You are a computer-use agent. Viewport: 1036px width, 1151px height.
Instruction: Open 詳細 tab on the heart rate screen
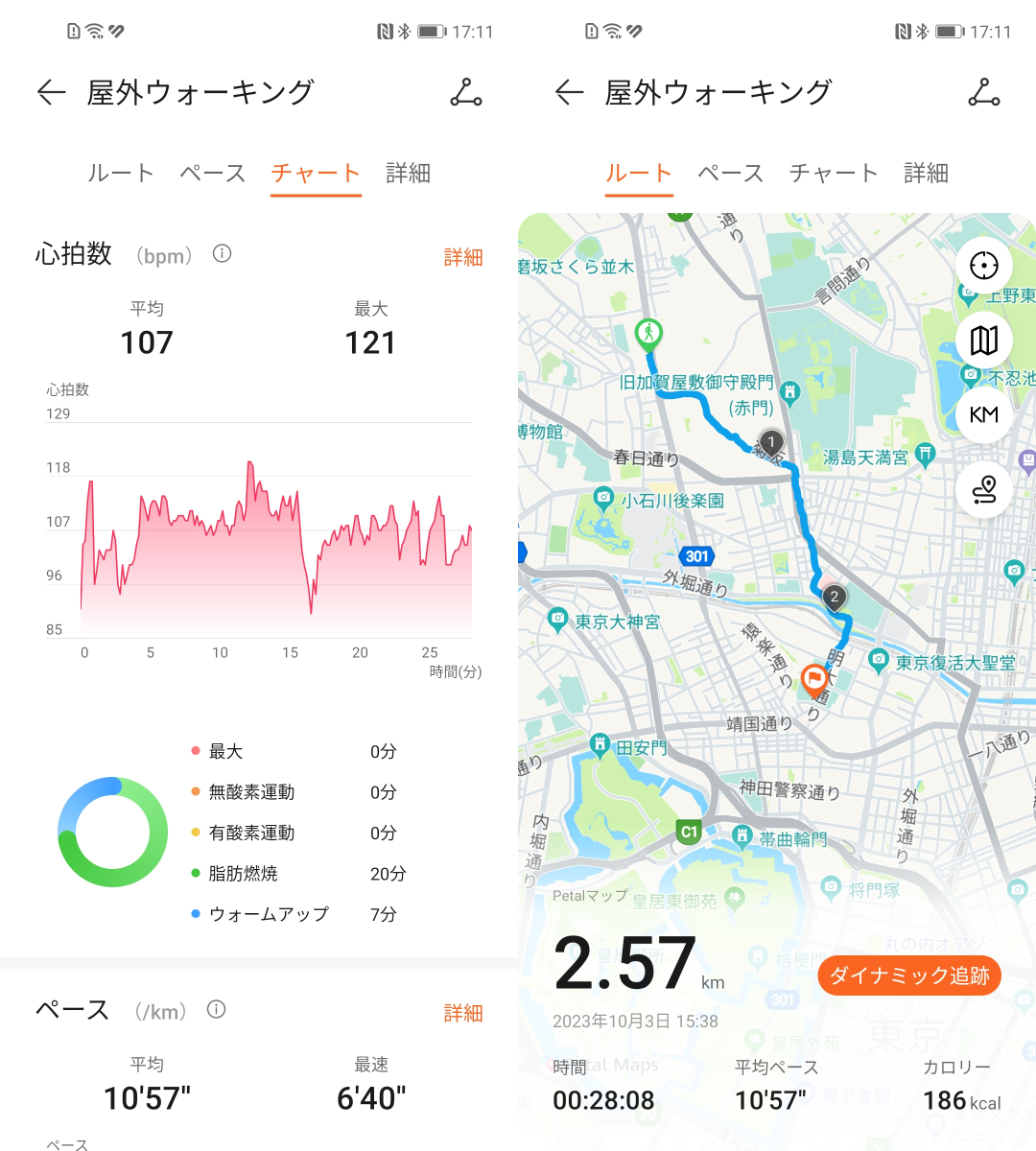408,174
